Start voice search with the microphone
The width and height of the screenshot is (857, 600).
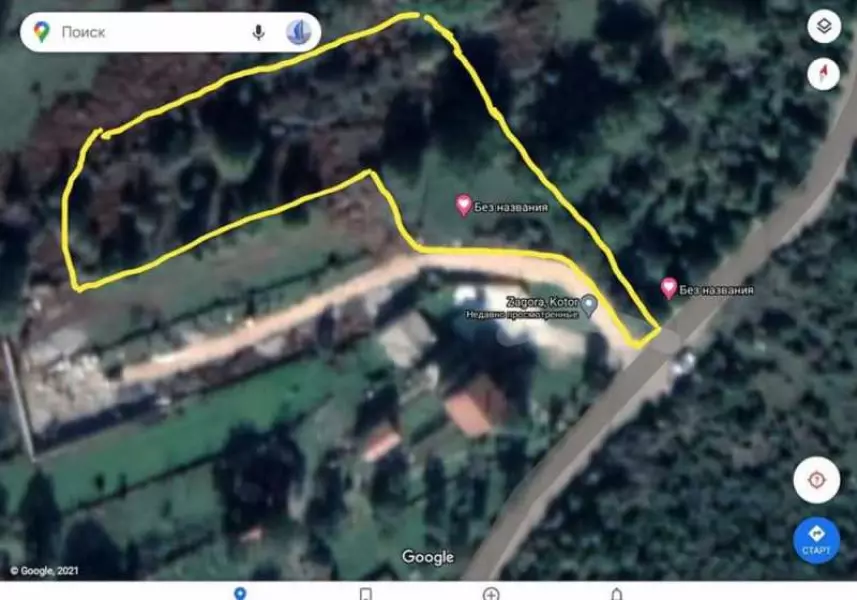click(x=258, y=32)
